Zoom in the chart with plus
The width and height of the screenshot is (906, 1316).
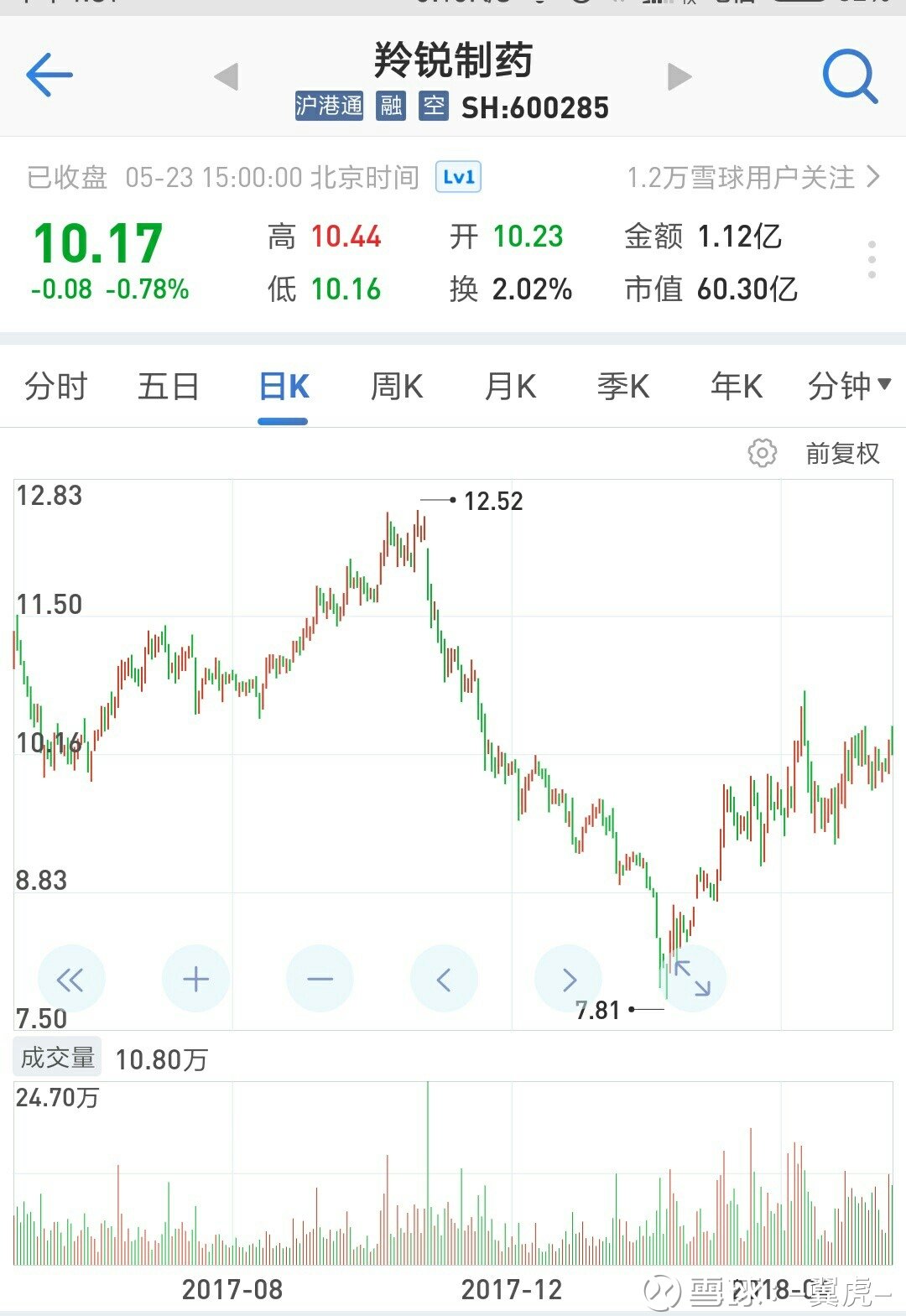coord(195,979)
